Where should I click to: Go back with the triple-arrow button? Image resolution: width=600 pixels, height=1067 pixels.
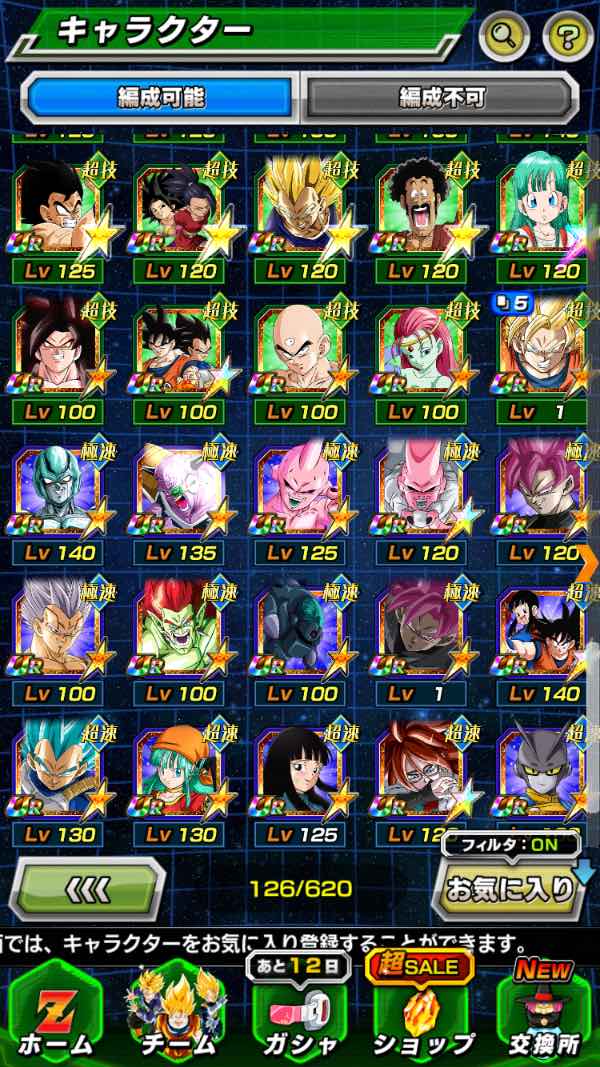tap(87, 888)
